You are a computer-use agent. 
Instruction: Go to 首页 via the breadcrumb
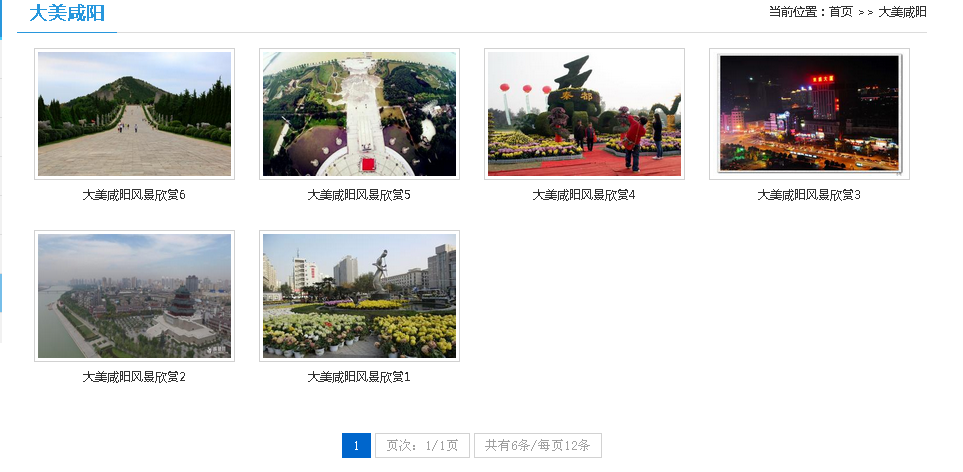coord(841,12)
